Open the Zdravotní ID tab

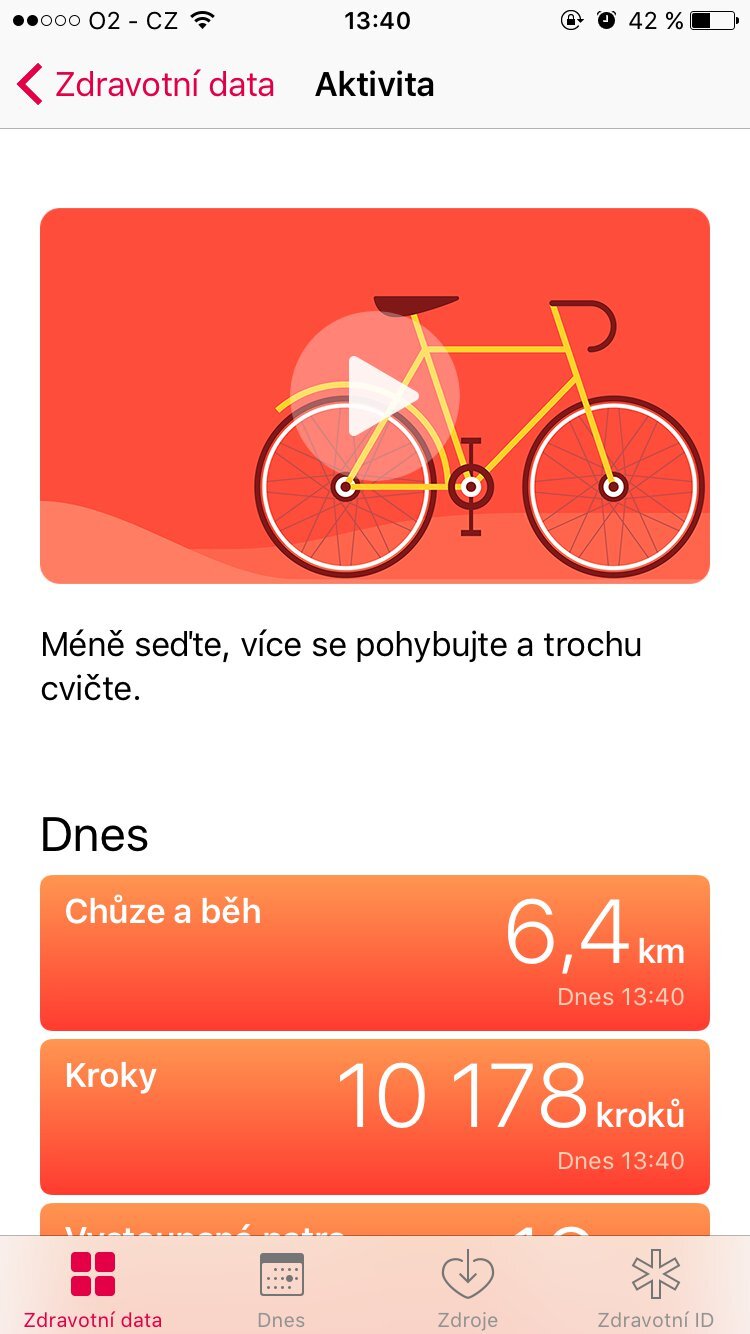point(656,1288)
